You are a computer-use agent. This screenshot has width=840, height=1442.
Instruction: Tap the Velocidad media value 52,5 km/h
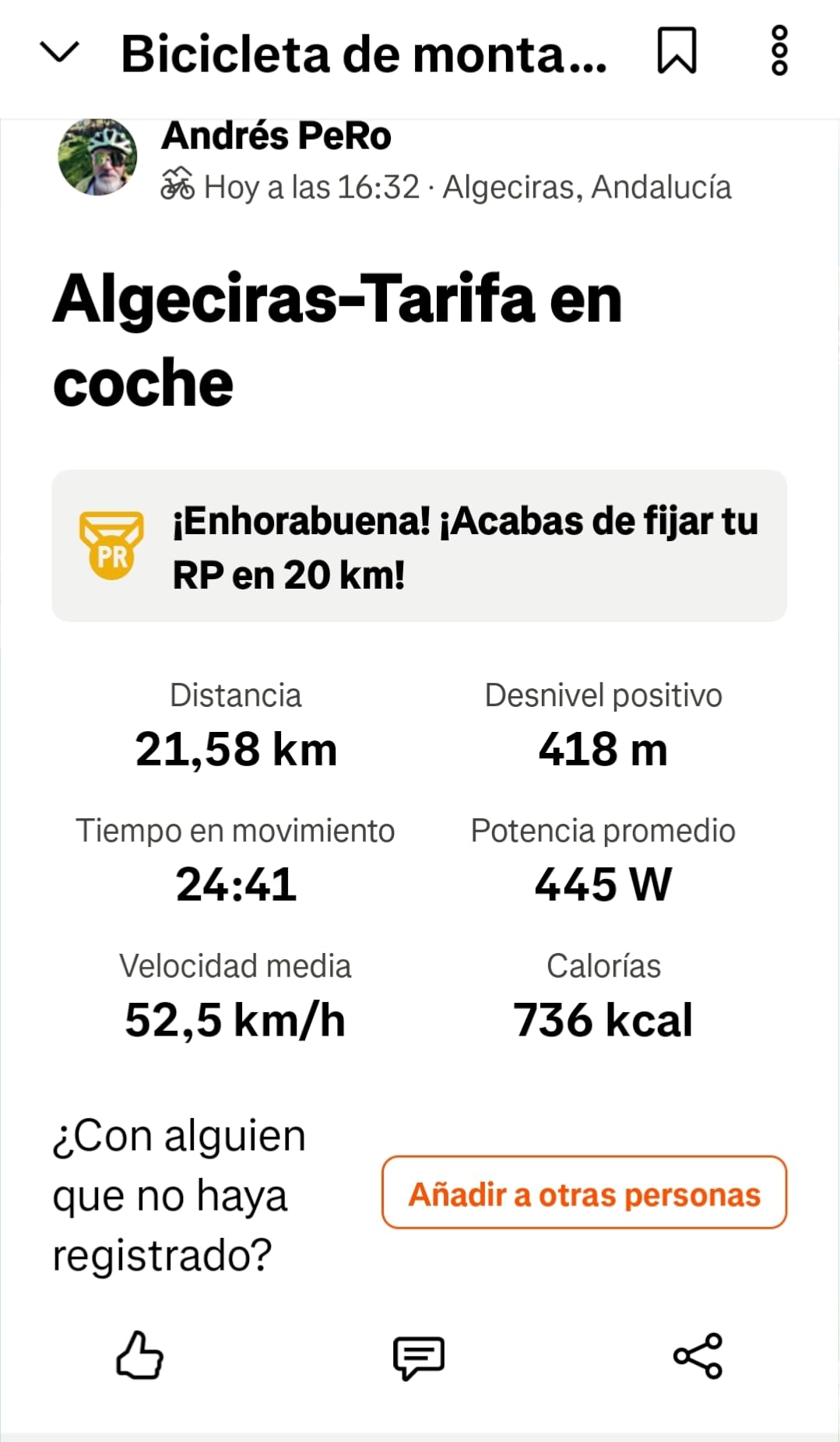pos(234,1020)
